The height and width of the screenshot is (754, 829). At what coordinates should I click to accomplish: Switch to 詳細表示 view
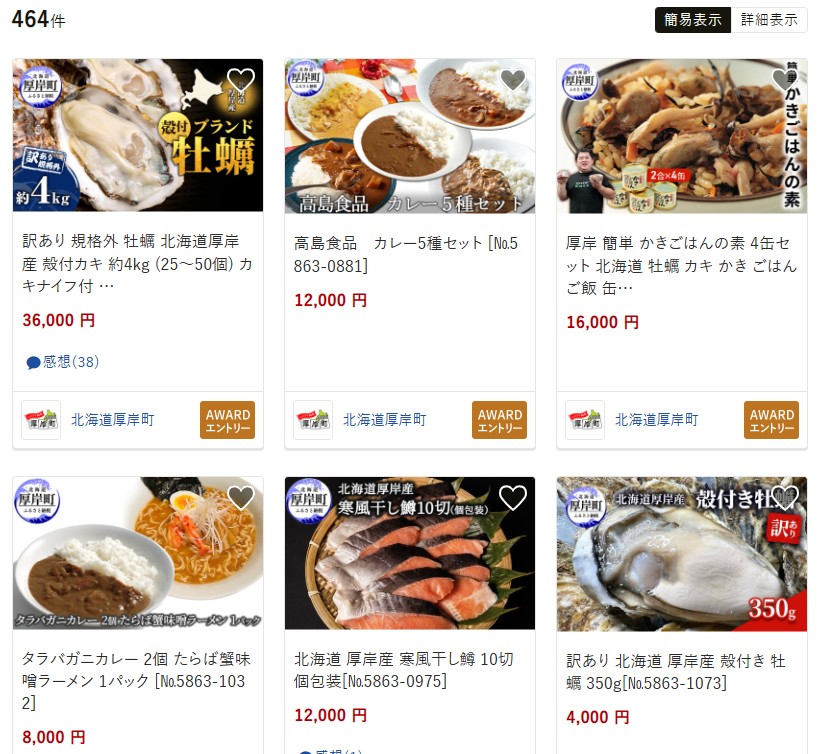[x=769, y=20]
